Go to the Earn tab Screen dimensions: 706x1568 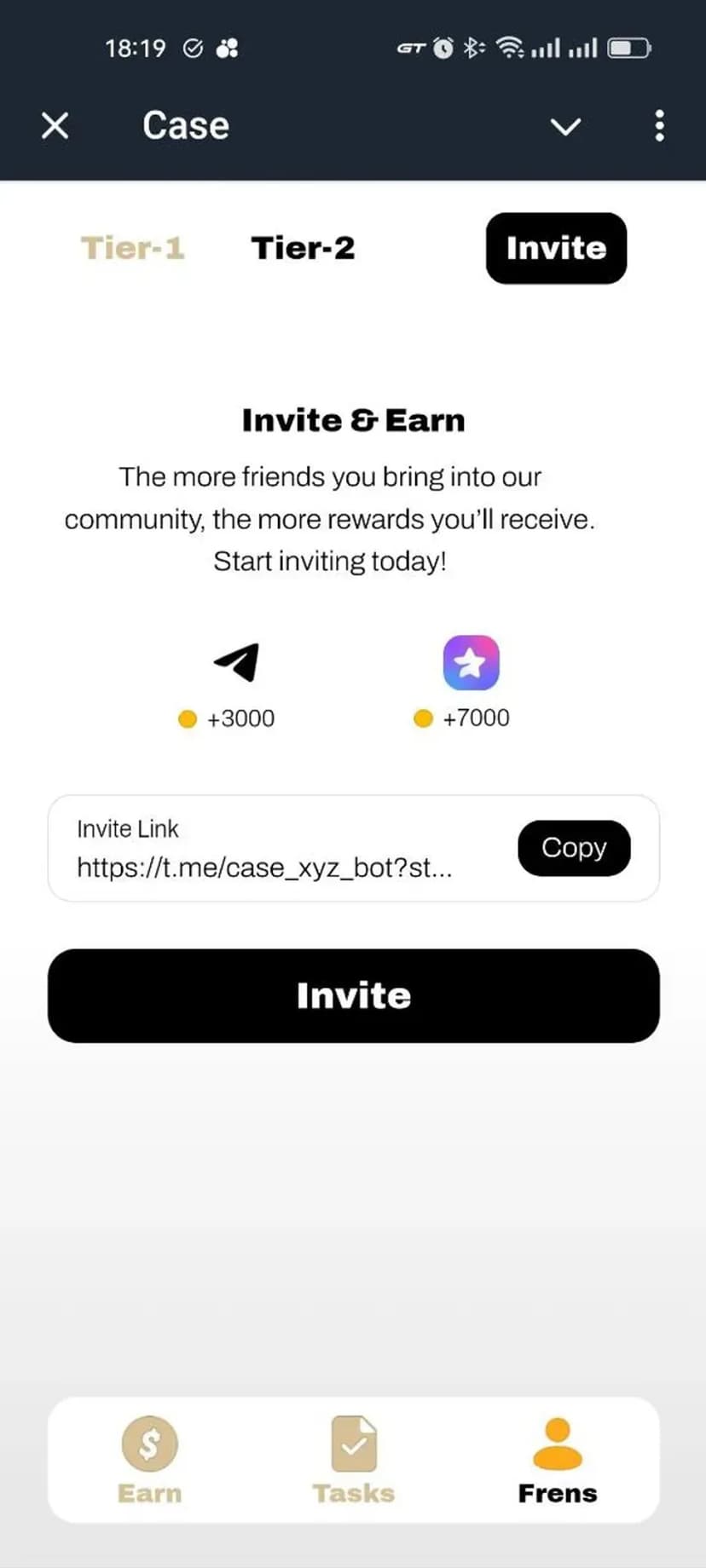[x=150, y=1461]
